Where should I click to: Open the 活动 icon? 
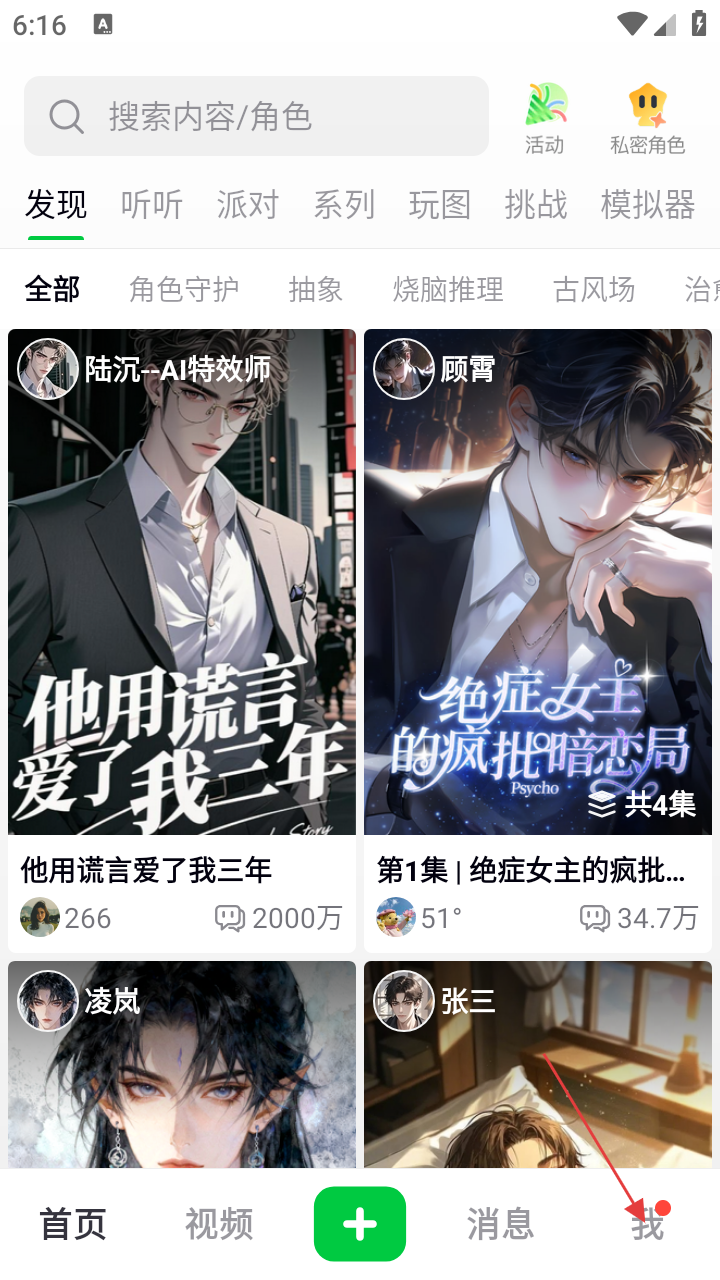(x=545, y=118)
